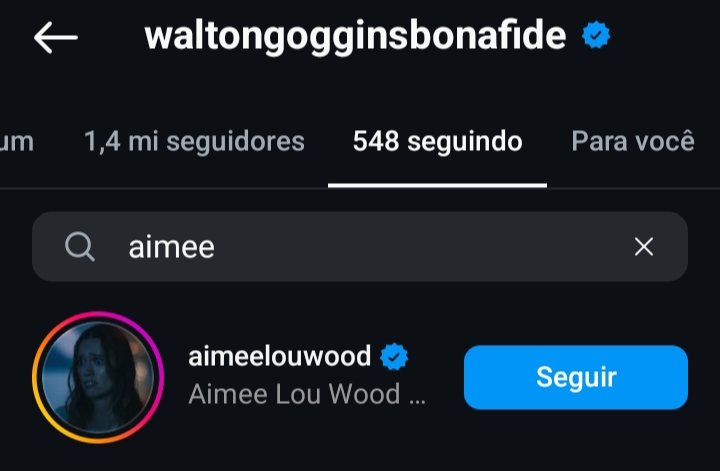This screenshot has width=720, height=471.
Task: View aimeelouwood's story from the profile picture
Action: (97, 377)
